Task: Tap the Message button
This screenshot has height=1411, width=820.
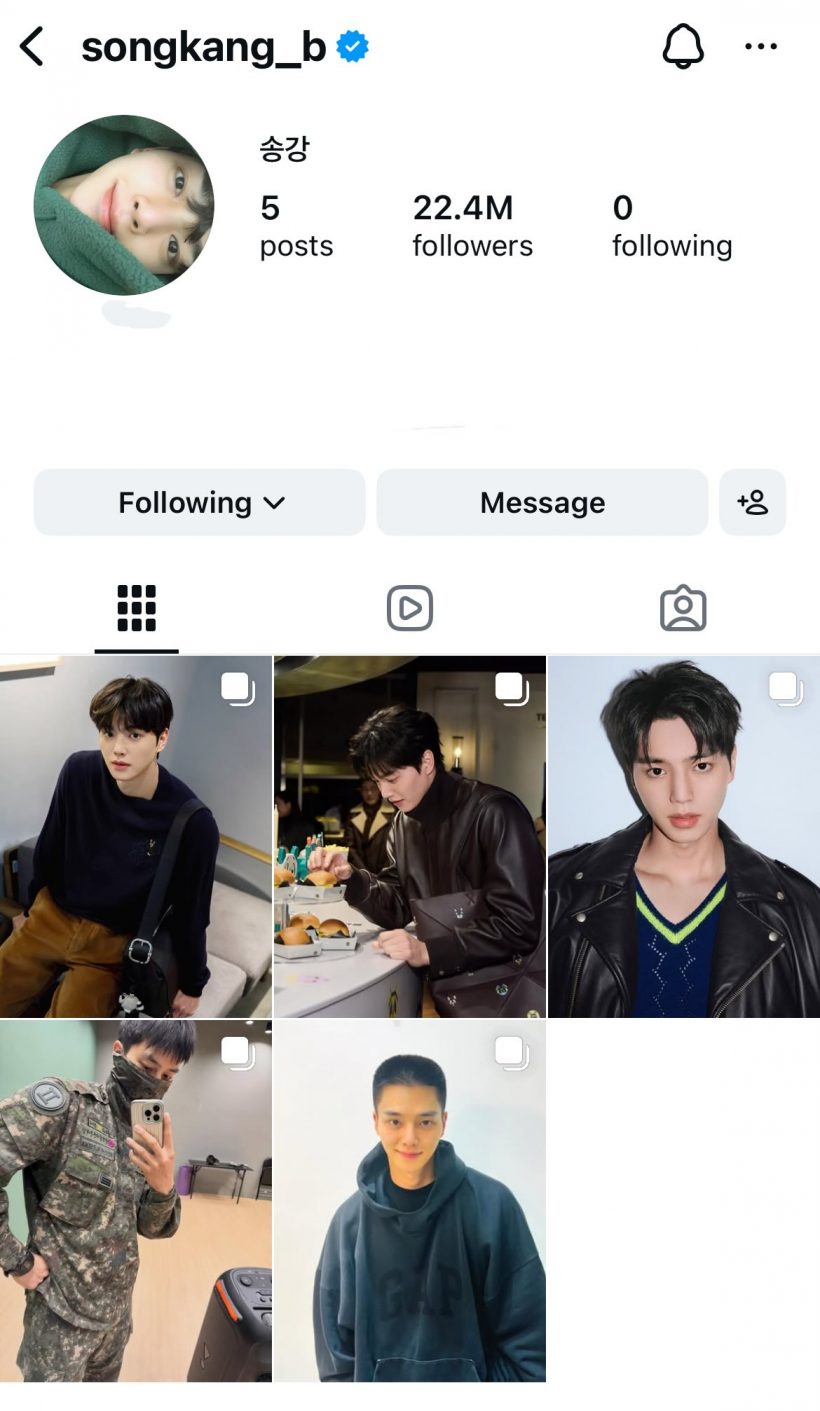Action: pos(542,502)
